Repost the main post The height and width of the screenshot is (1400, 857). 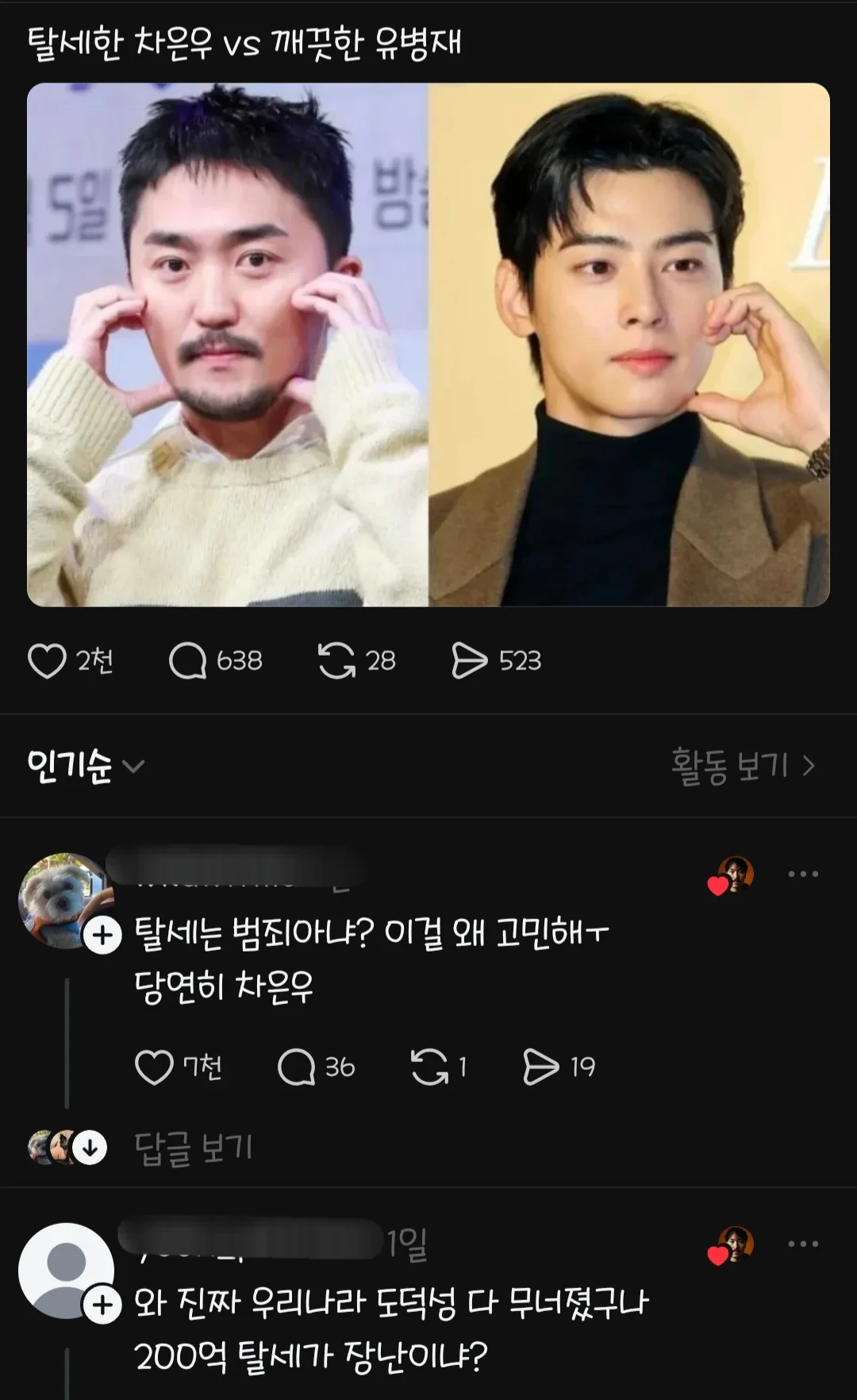[336, 661]
